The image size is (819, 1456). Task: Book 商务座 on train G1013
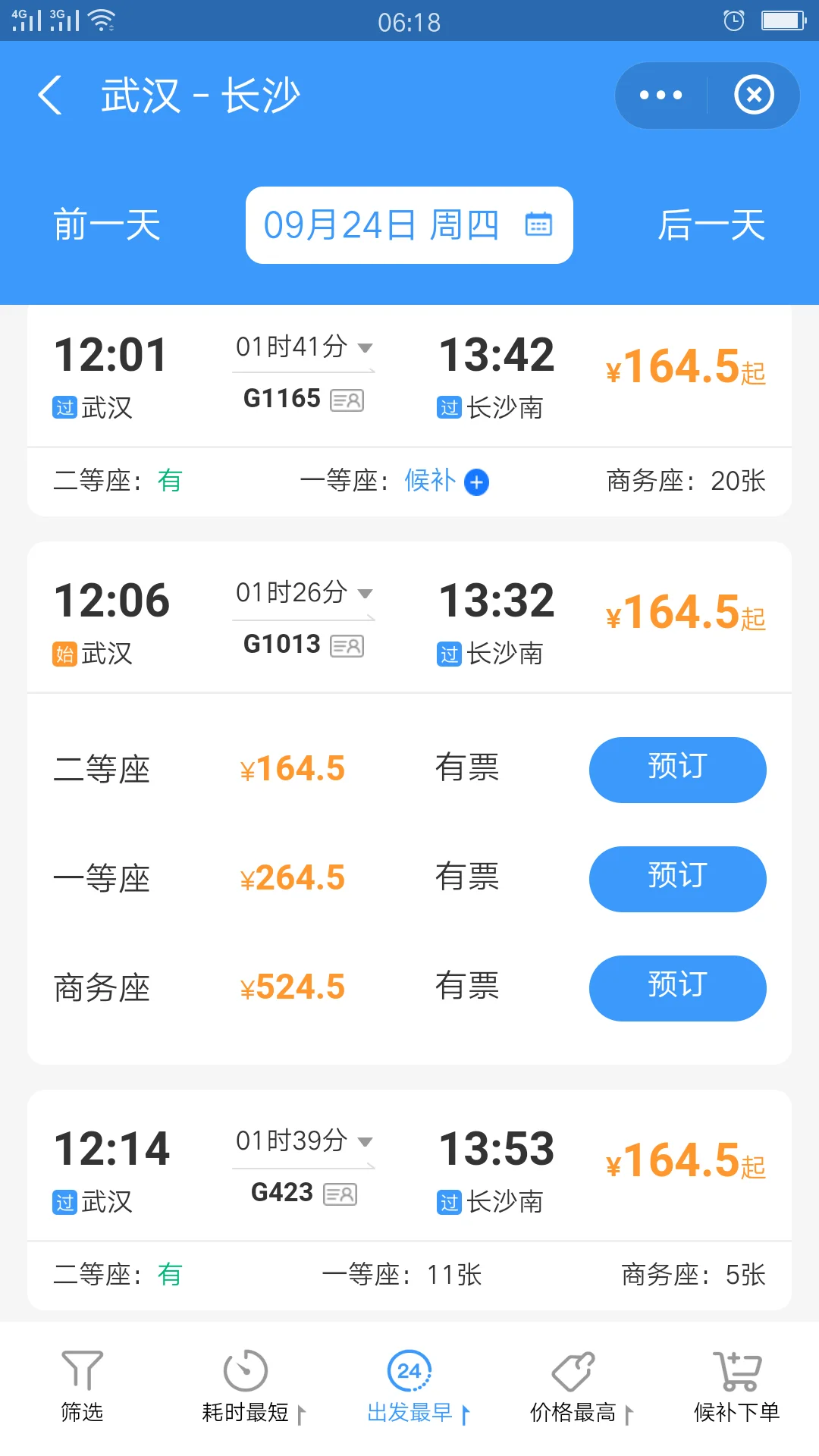677,987
